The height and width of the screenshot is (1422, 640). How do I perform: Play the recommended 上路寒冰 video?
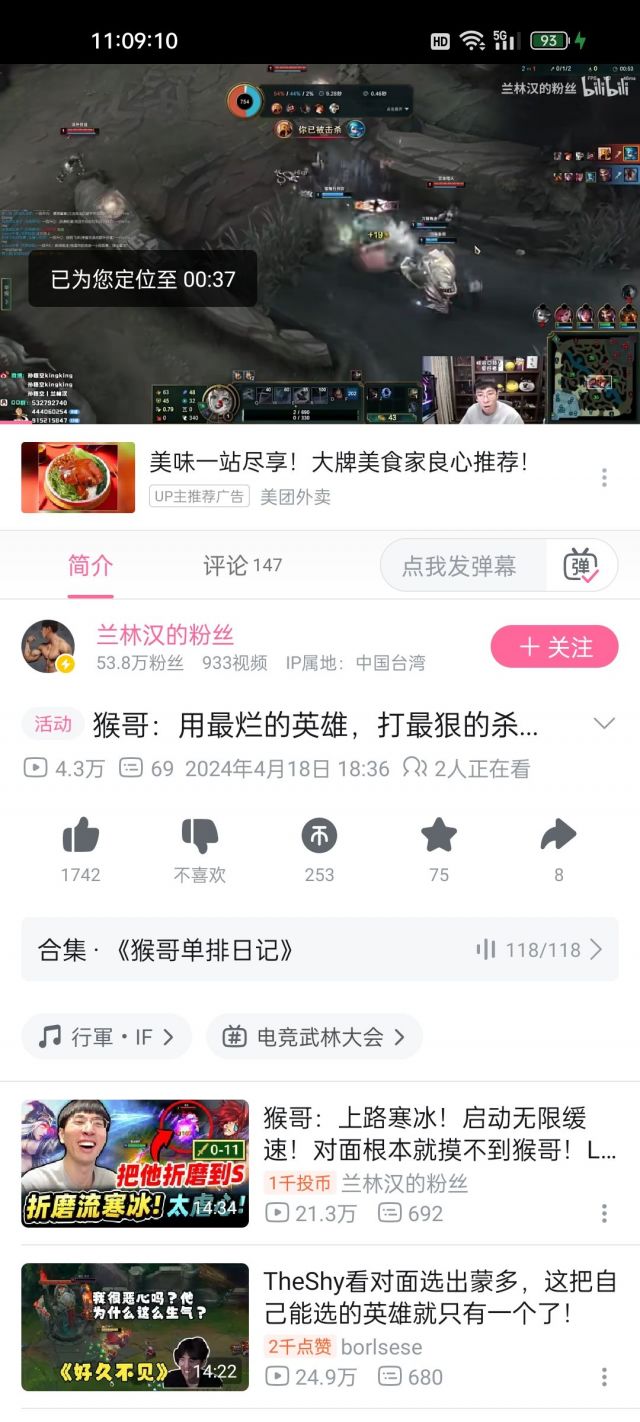point(135,1163)
